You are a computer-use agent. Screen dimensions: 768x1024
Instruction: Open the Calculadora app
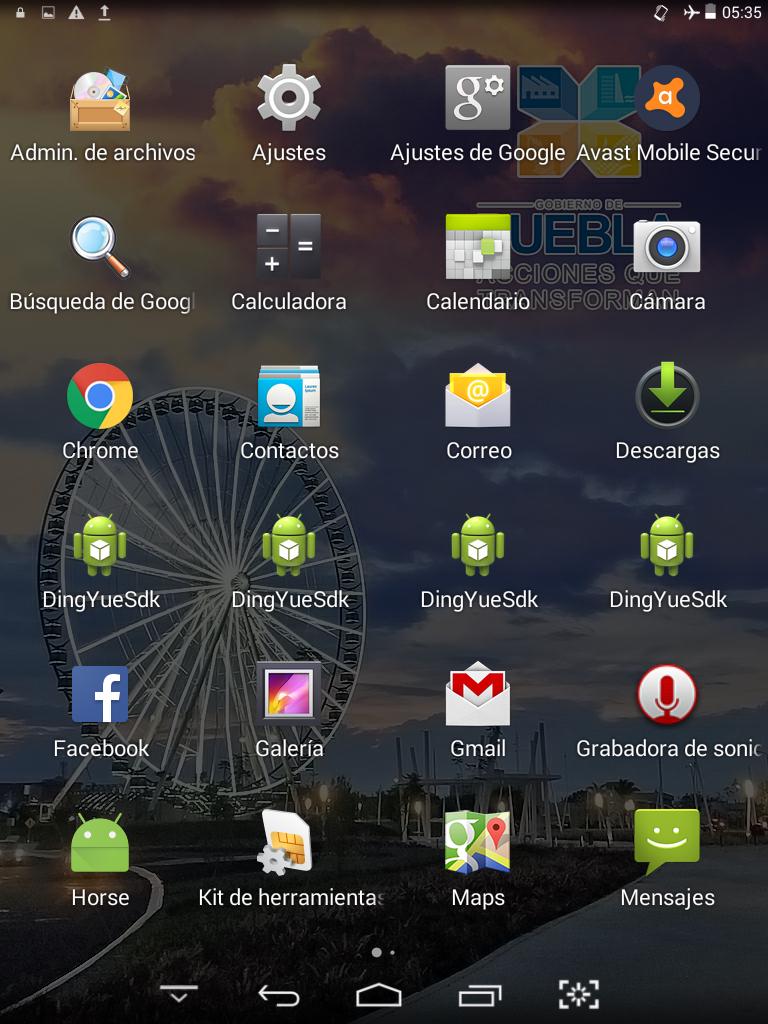pos(289,247)
